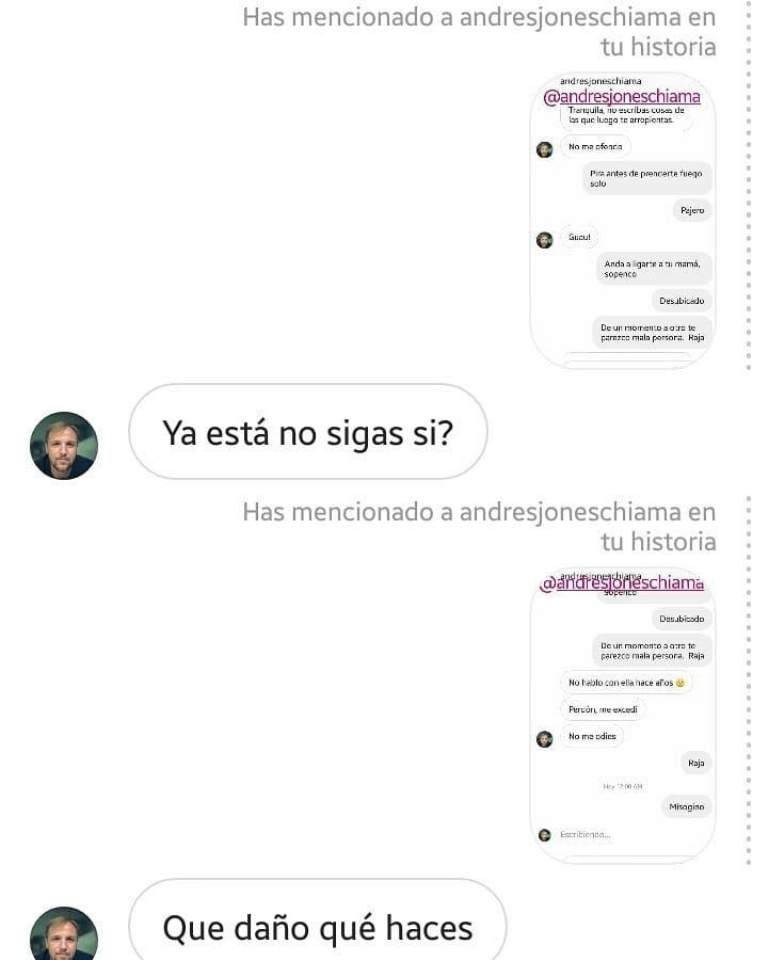
Task: Open the story mention above "Ya está no sigas si?"
Action: point(622,220)
